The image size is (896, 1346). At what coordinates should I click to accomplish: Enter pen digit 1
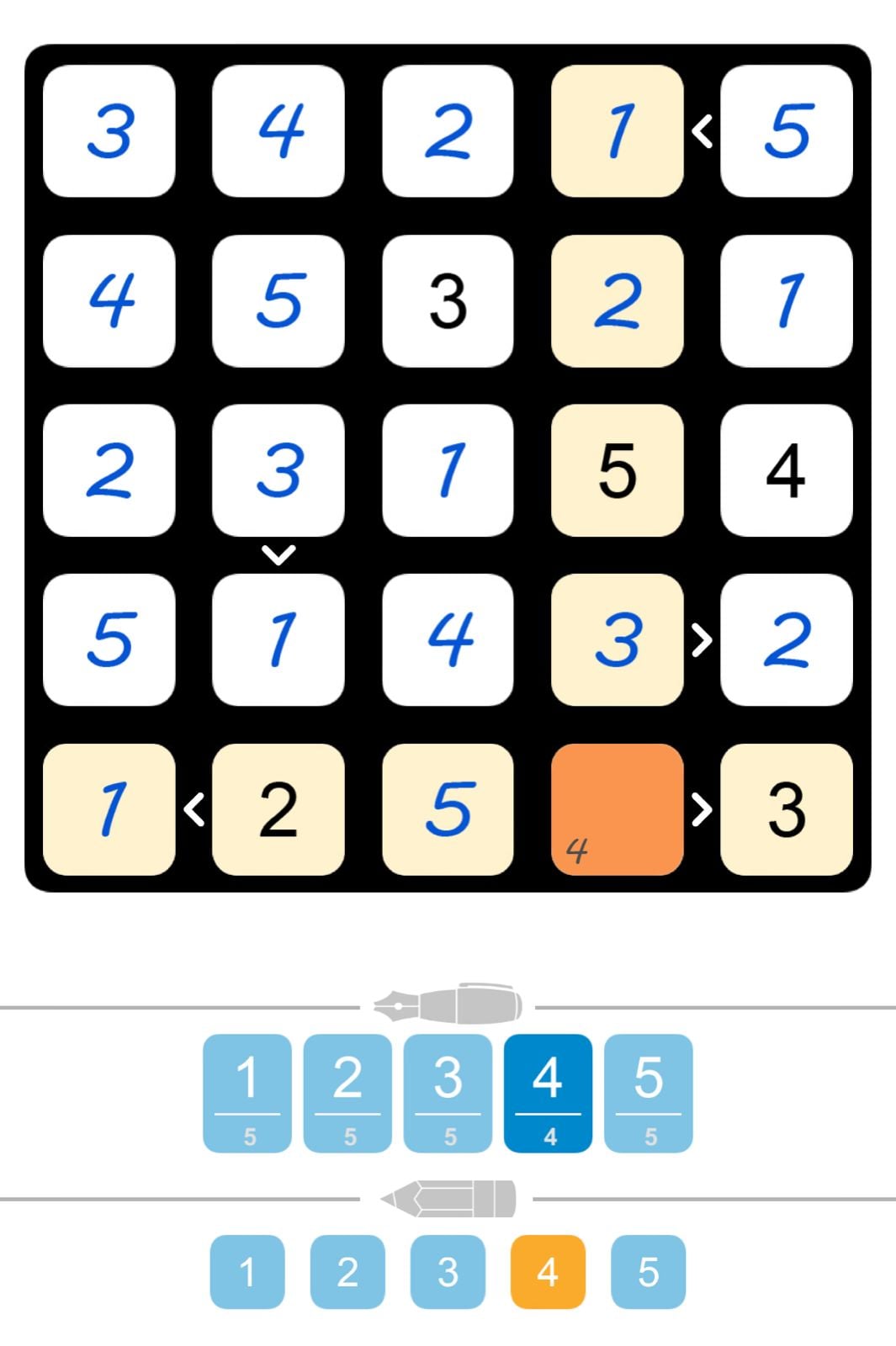247,1092
